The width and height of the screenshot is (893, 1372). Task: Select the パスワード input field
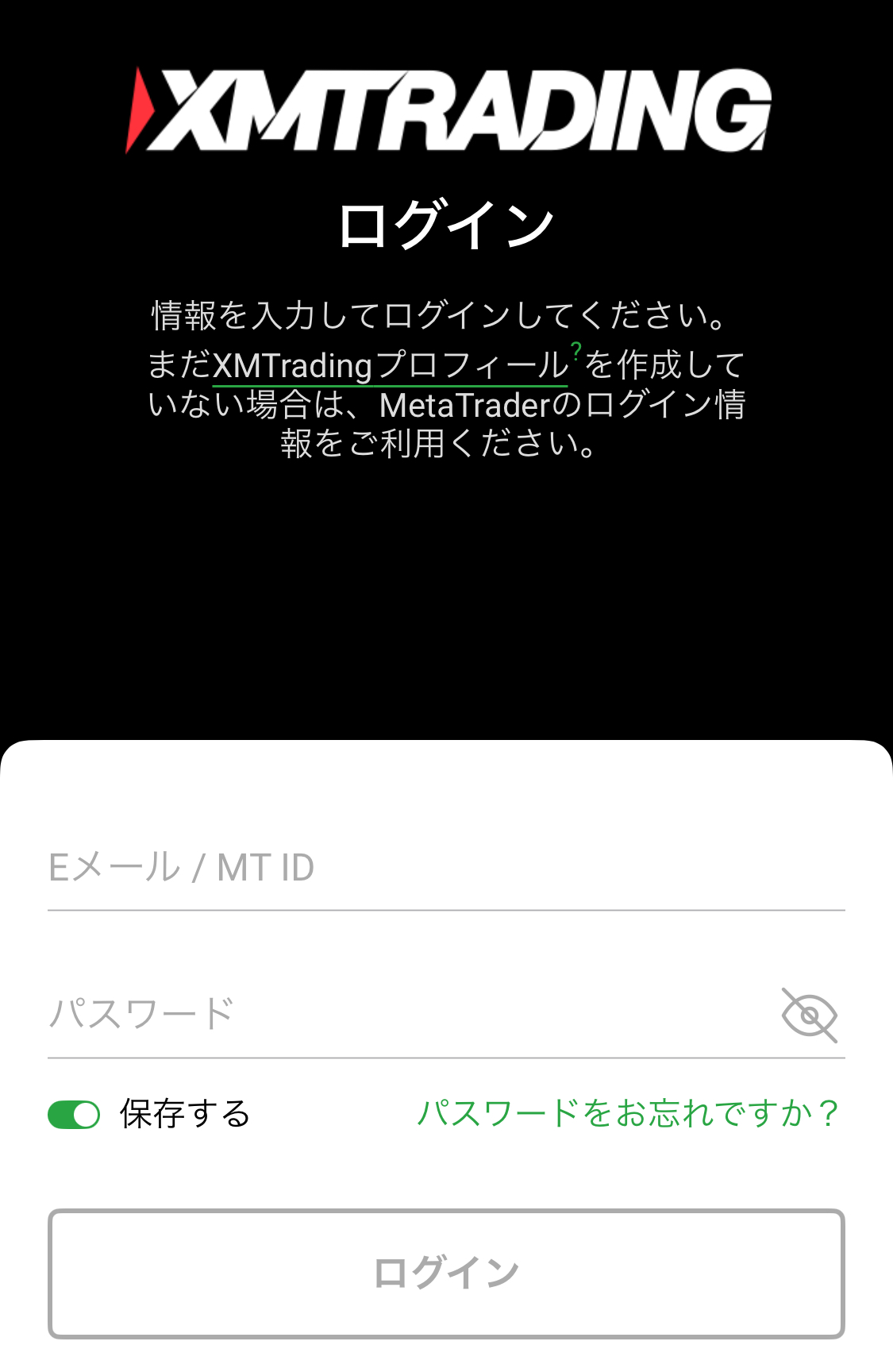pos(405,1015)
